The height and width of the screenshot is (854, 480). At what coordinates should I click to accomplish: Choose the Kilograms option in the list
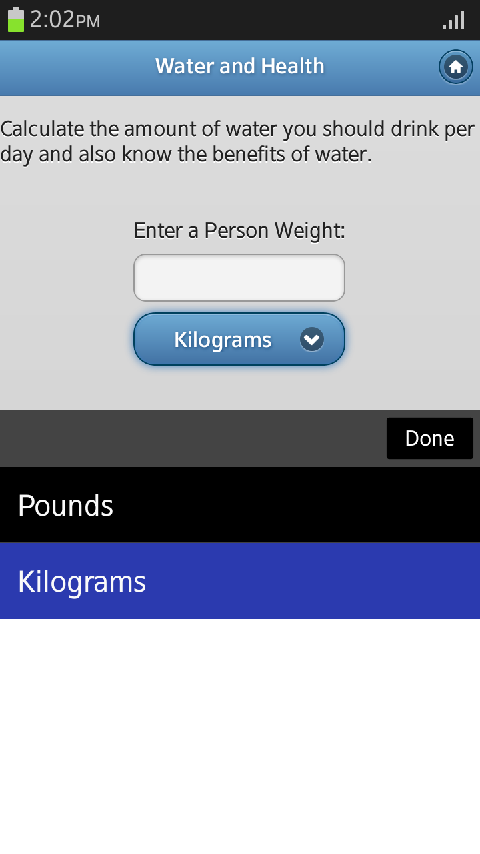[x=240, y=581]
